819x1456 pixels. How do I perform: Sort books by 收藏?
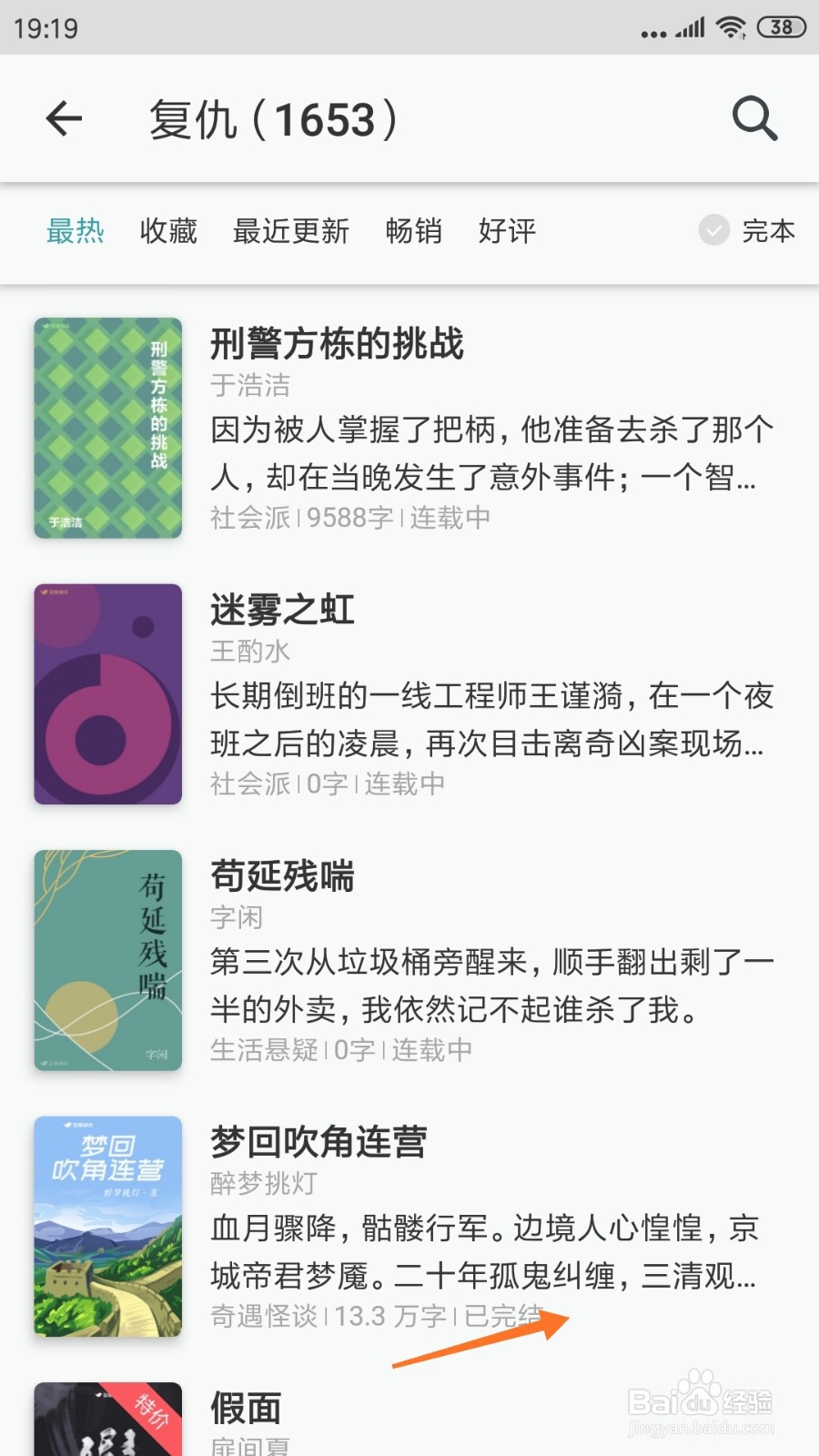point(168,231)
